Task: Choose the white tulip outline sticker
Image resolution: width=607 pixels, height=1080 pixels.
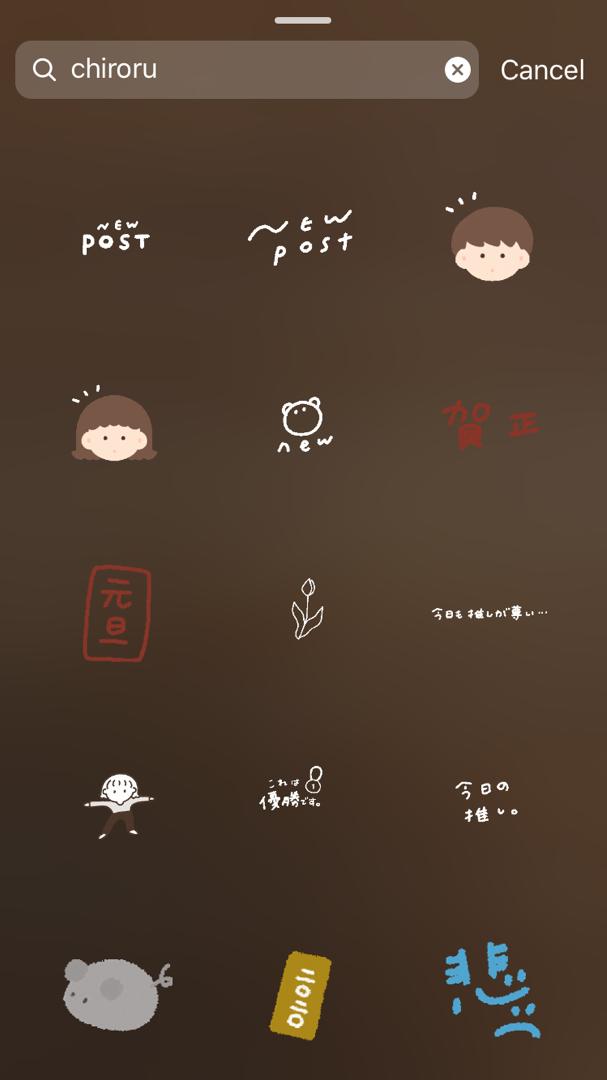Action: point(305,608)
